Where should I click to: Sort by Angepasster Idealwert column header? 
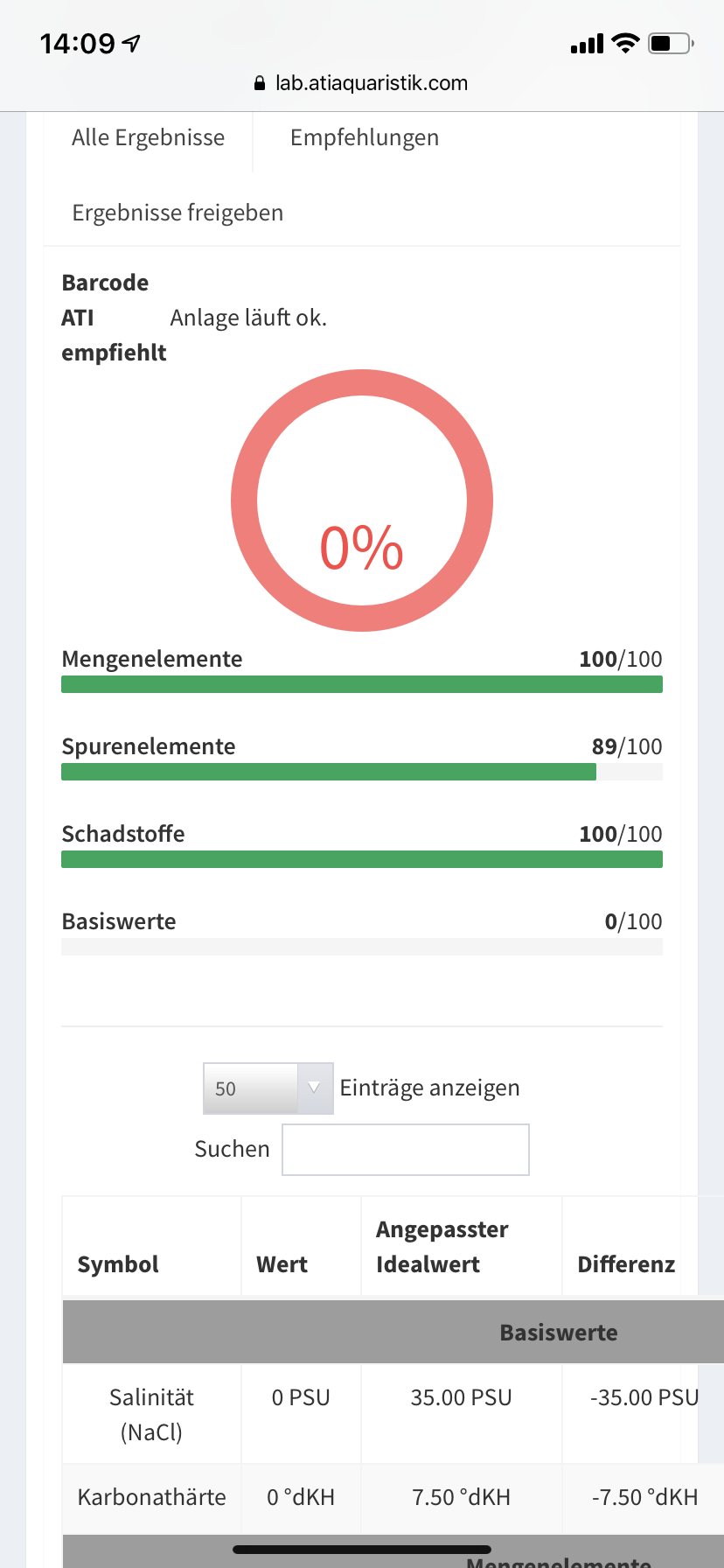[x=442, y=1247]
